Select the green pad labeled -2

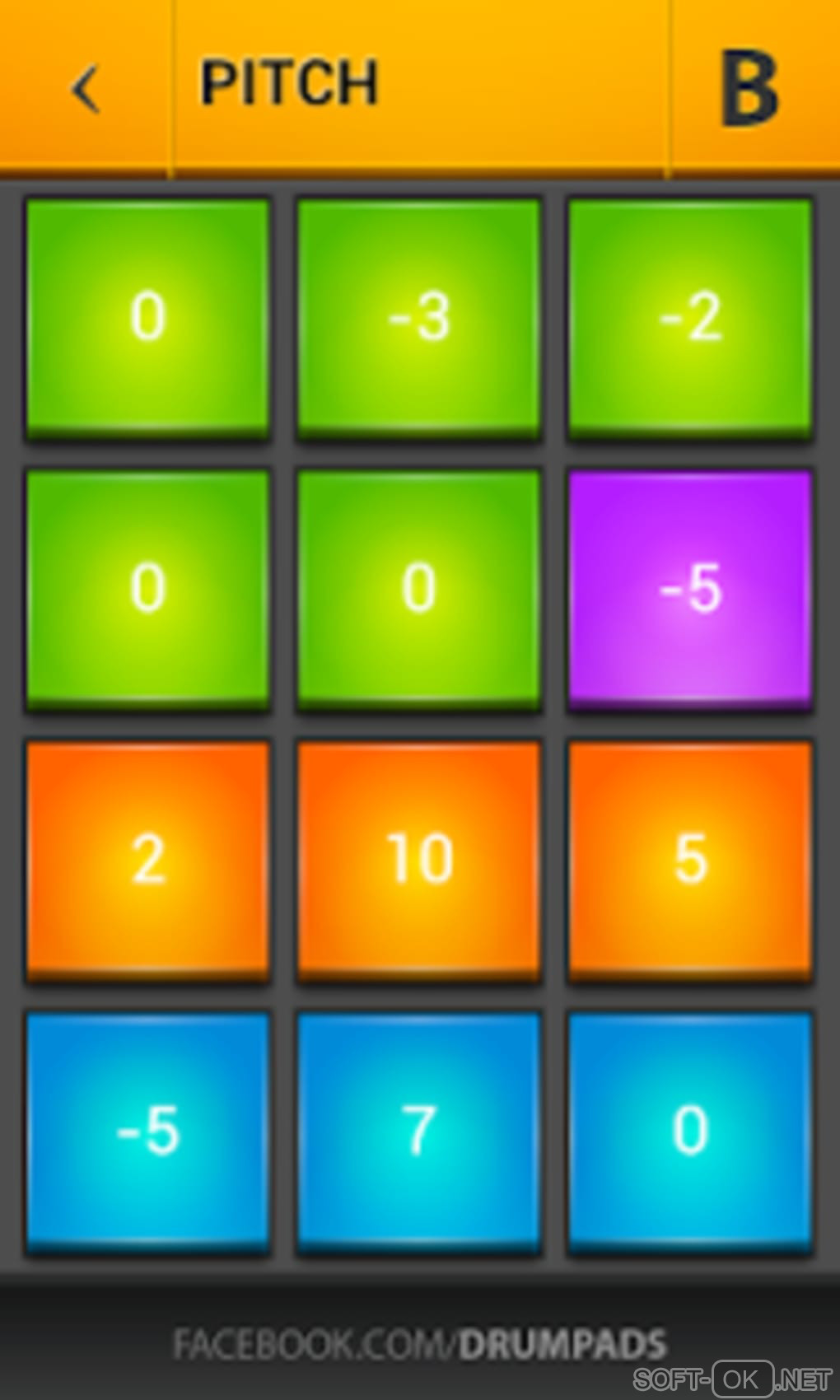pos(690,317)
